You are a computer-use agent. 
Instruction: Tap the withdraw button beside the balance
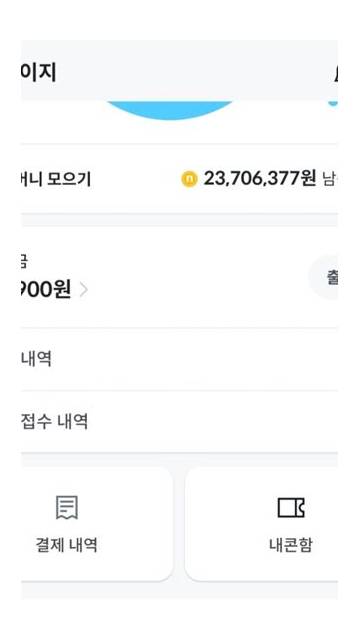click(324, 278)
